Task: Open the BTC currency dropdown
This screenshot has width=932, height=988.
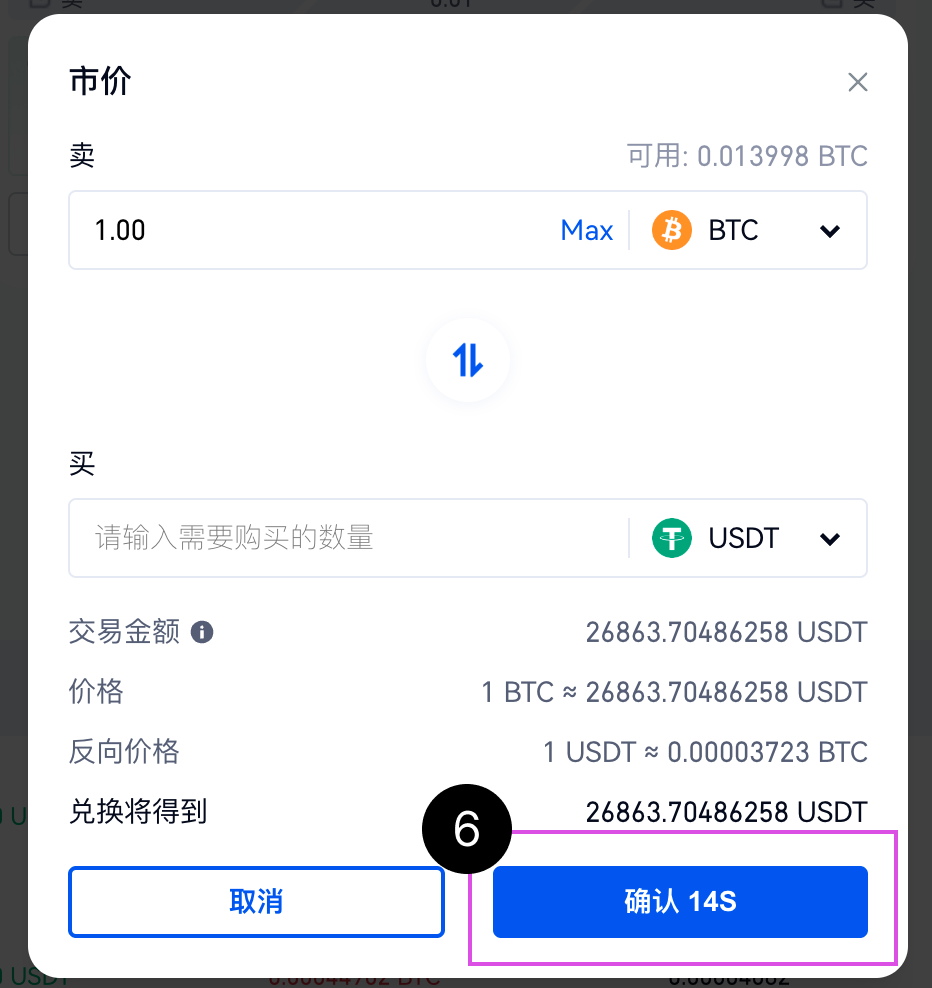Action: pos(747,230)
